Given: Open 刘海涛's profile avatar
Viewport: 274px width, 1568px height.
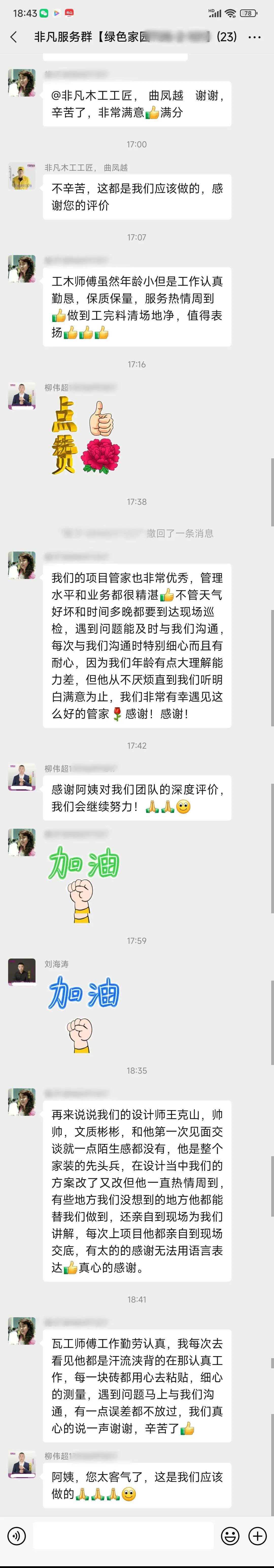Looking at the screenshot, I should pyautogui.click(x=22, y=972).
